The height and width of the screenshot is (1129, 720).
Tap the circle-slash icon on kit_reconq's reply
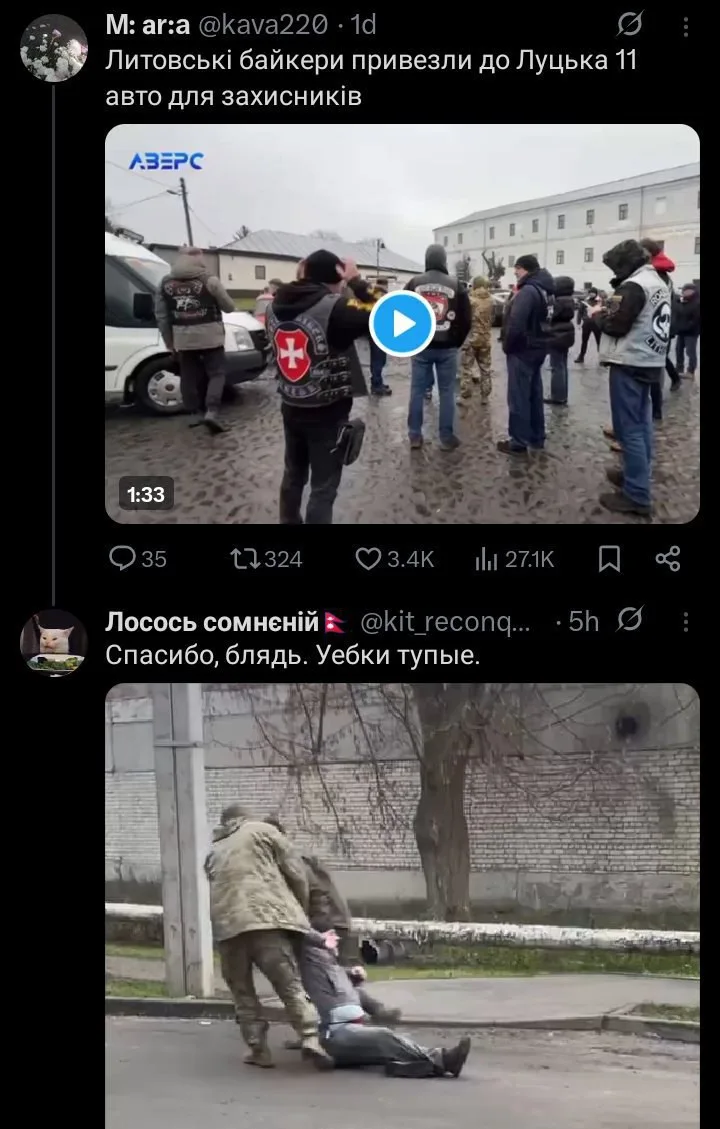pyautogui.click(x=629, y=621)
